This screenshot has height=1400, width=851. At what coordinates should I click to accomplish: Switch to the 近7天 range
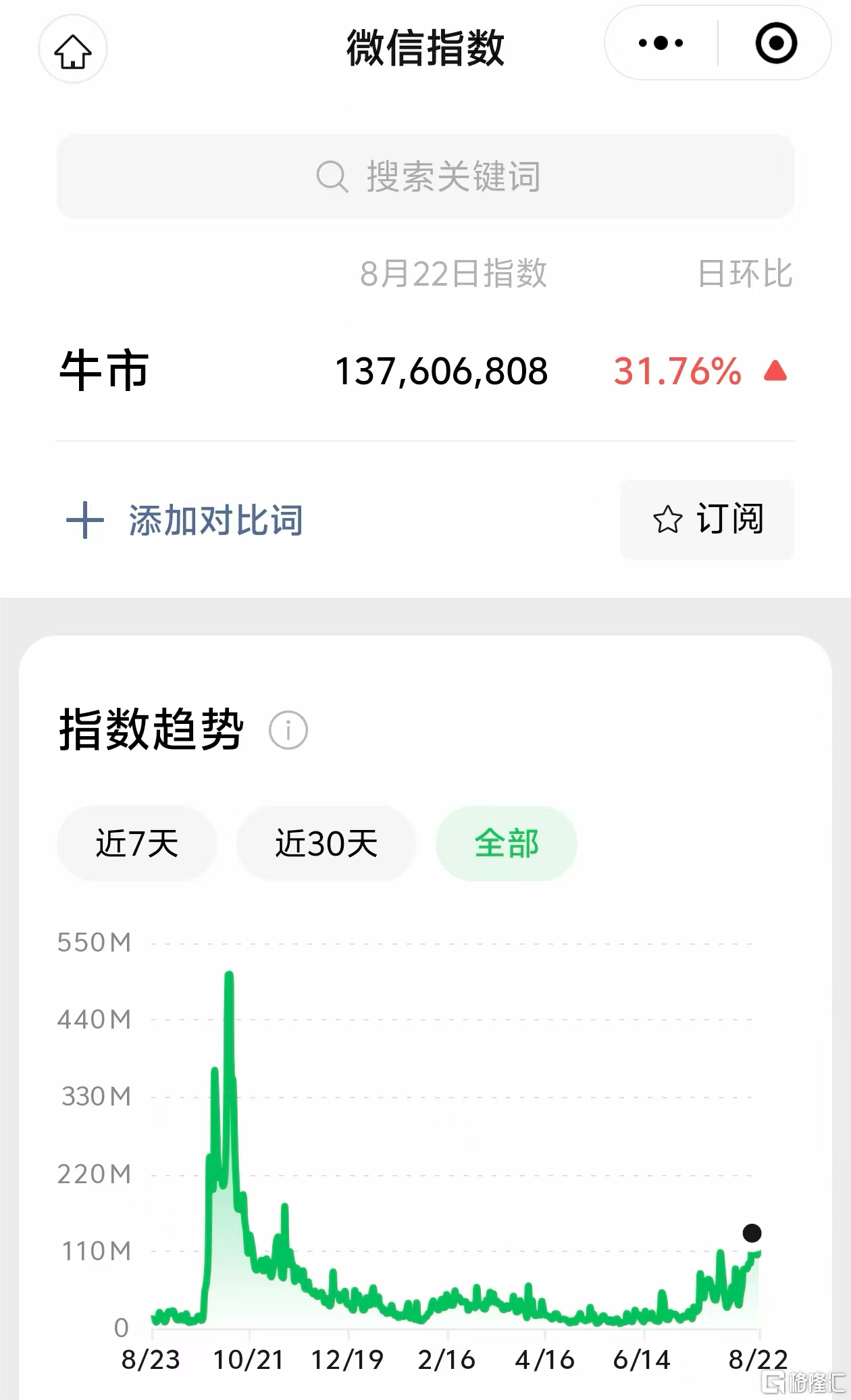136,843
